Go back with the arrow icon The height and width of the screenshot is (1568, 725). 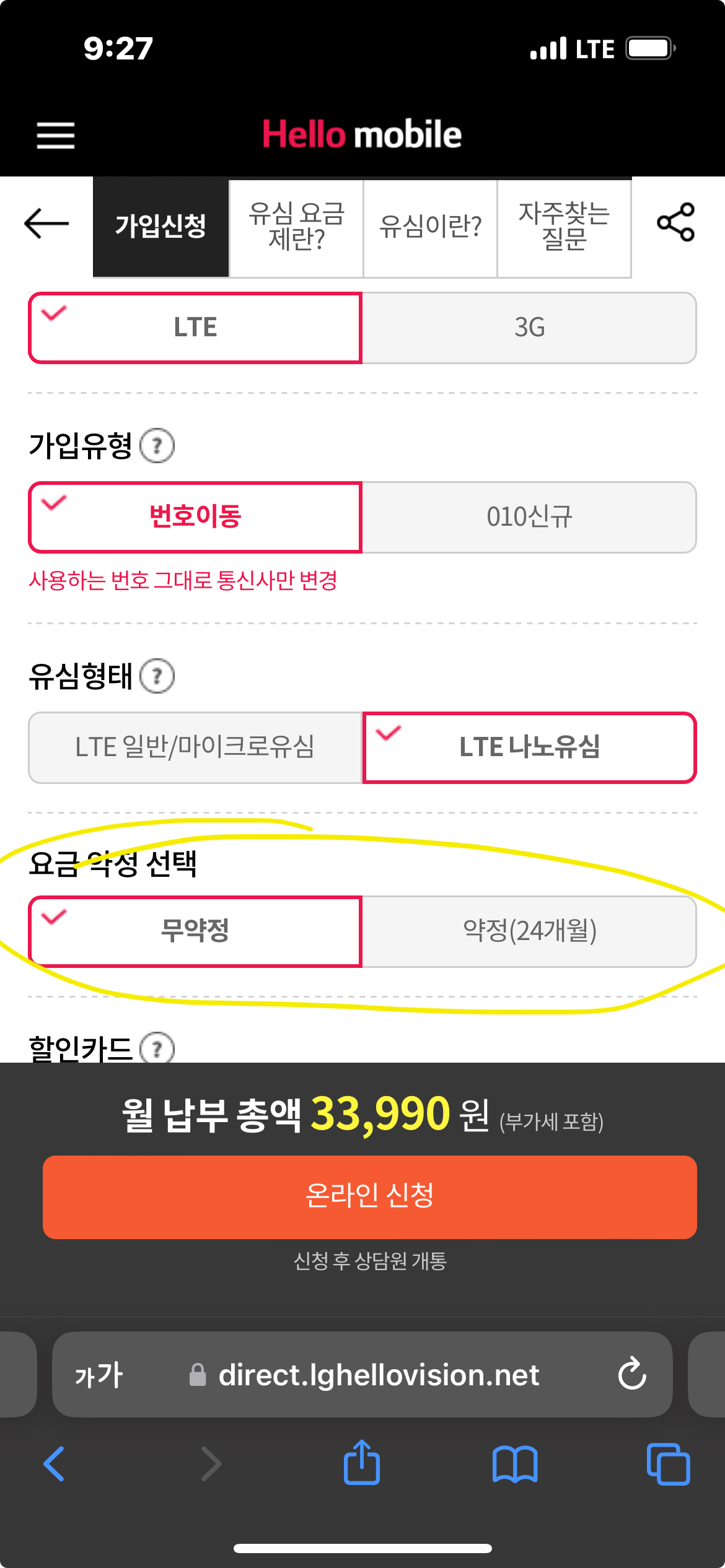(46, 224)
